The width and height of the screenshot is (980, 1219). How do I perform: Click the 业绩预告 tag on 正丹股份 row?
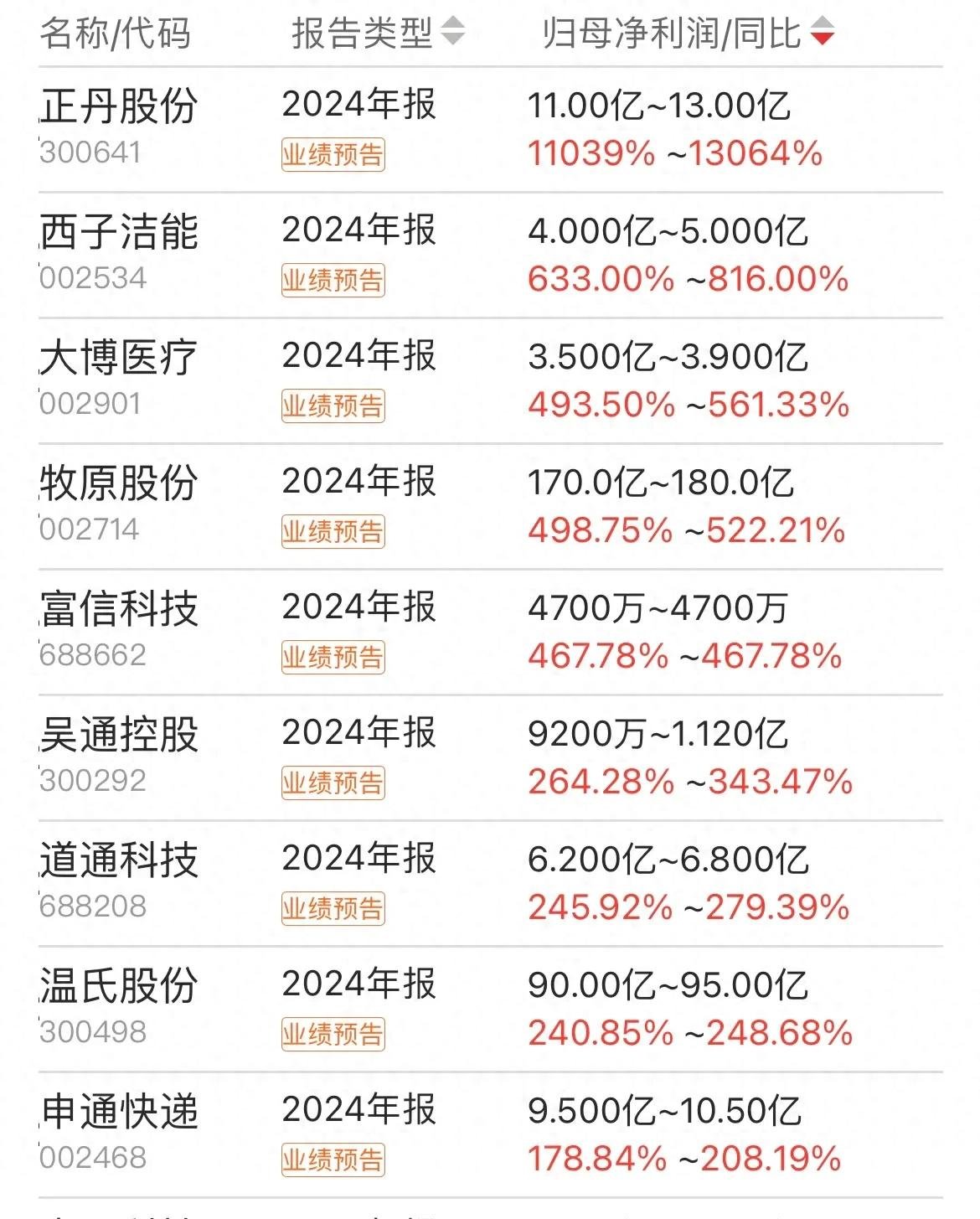click(333, 156)
